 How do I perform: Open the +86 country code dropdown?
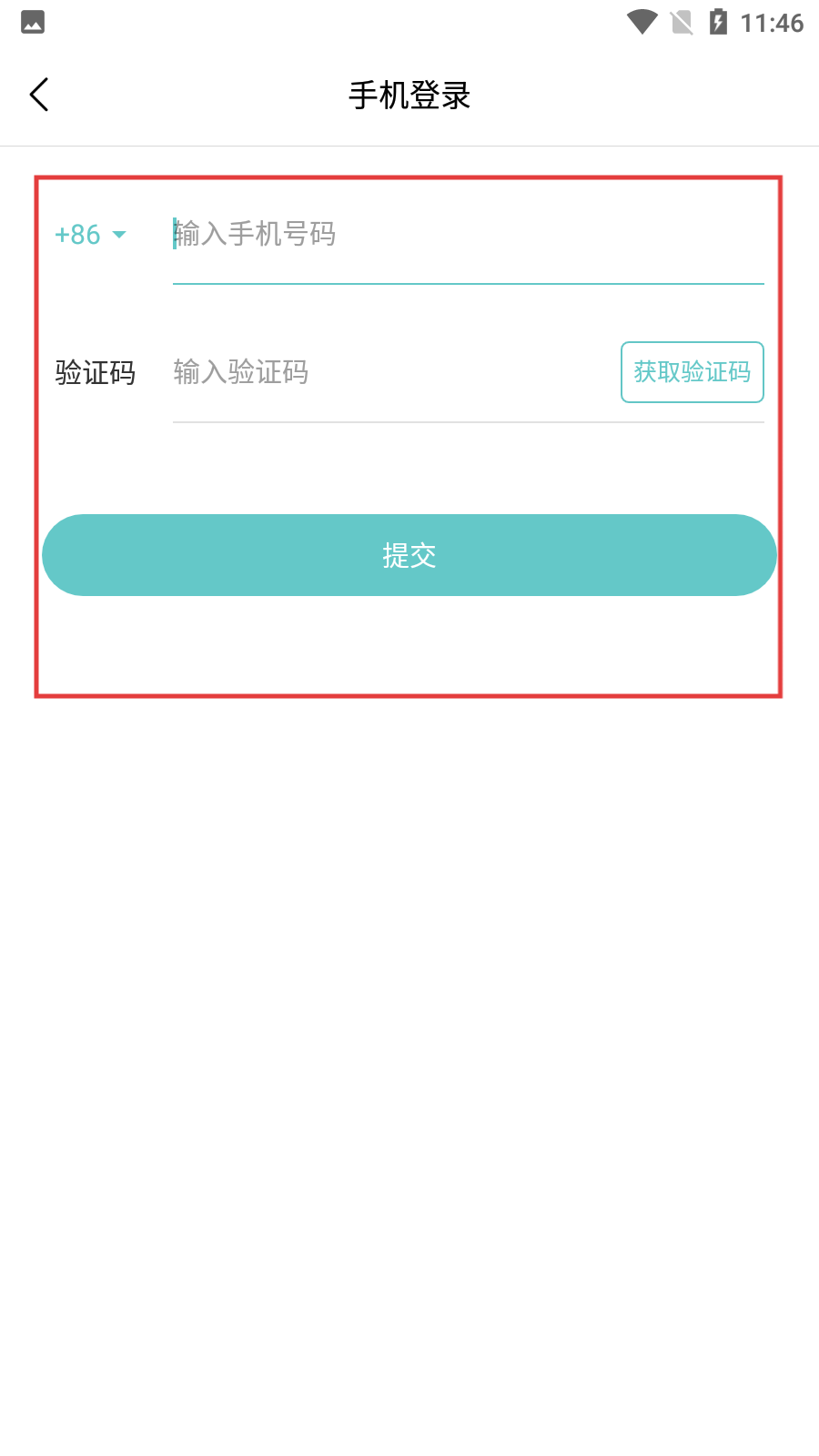90,235
